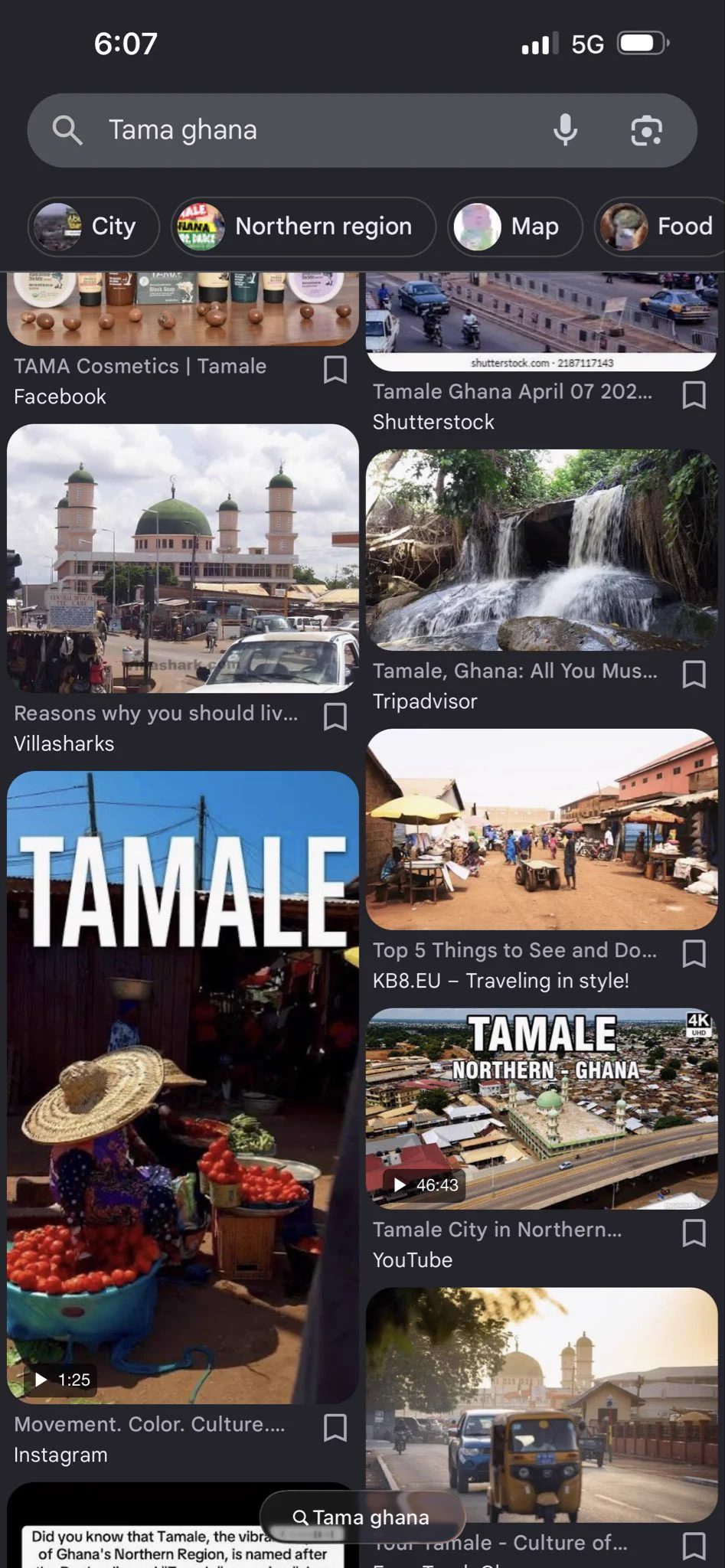Select the Northern region chip

[303, 227]
